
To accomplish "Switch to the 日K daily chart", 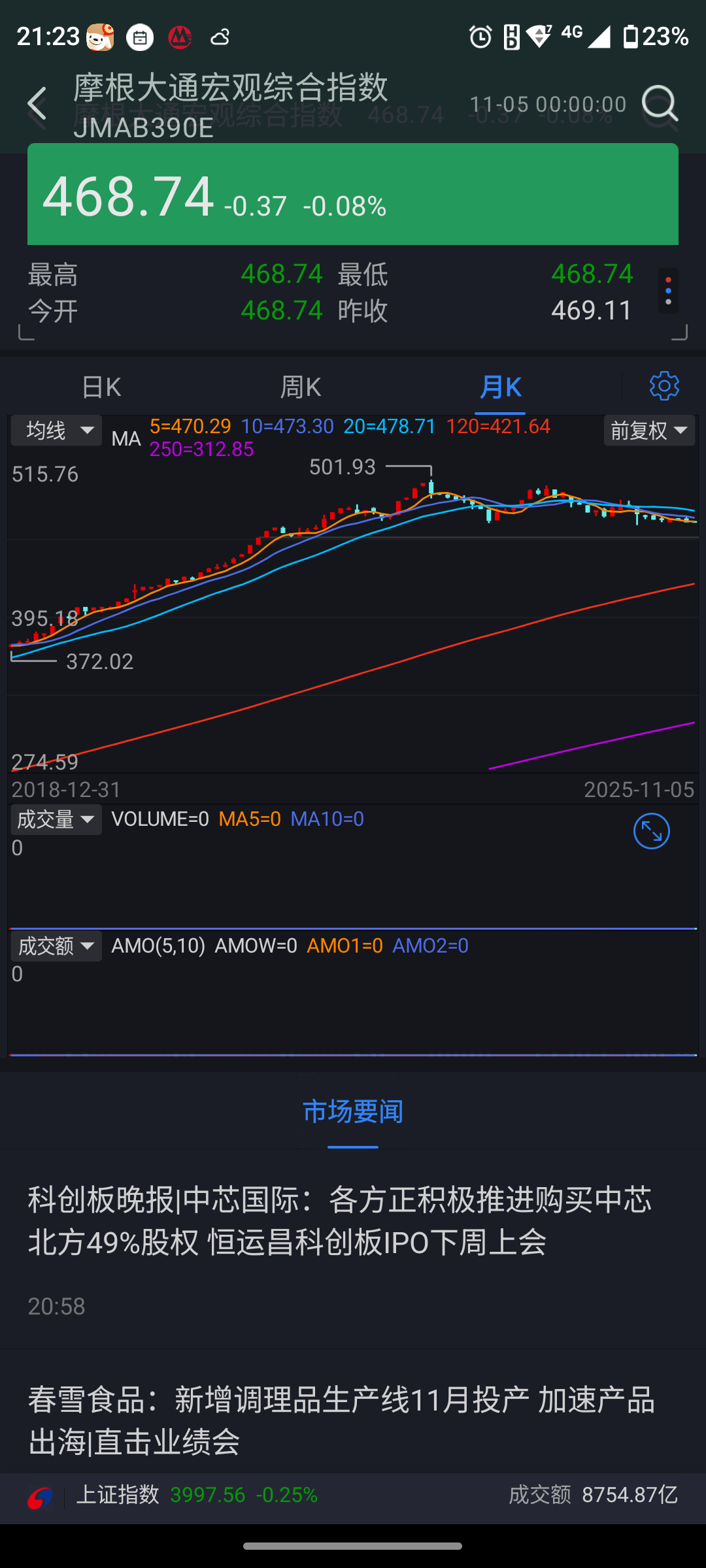I will pos(101,387).
